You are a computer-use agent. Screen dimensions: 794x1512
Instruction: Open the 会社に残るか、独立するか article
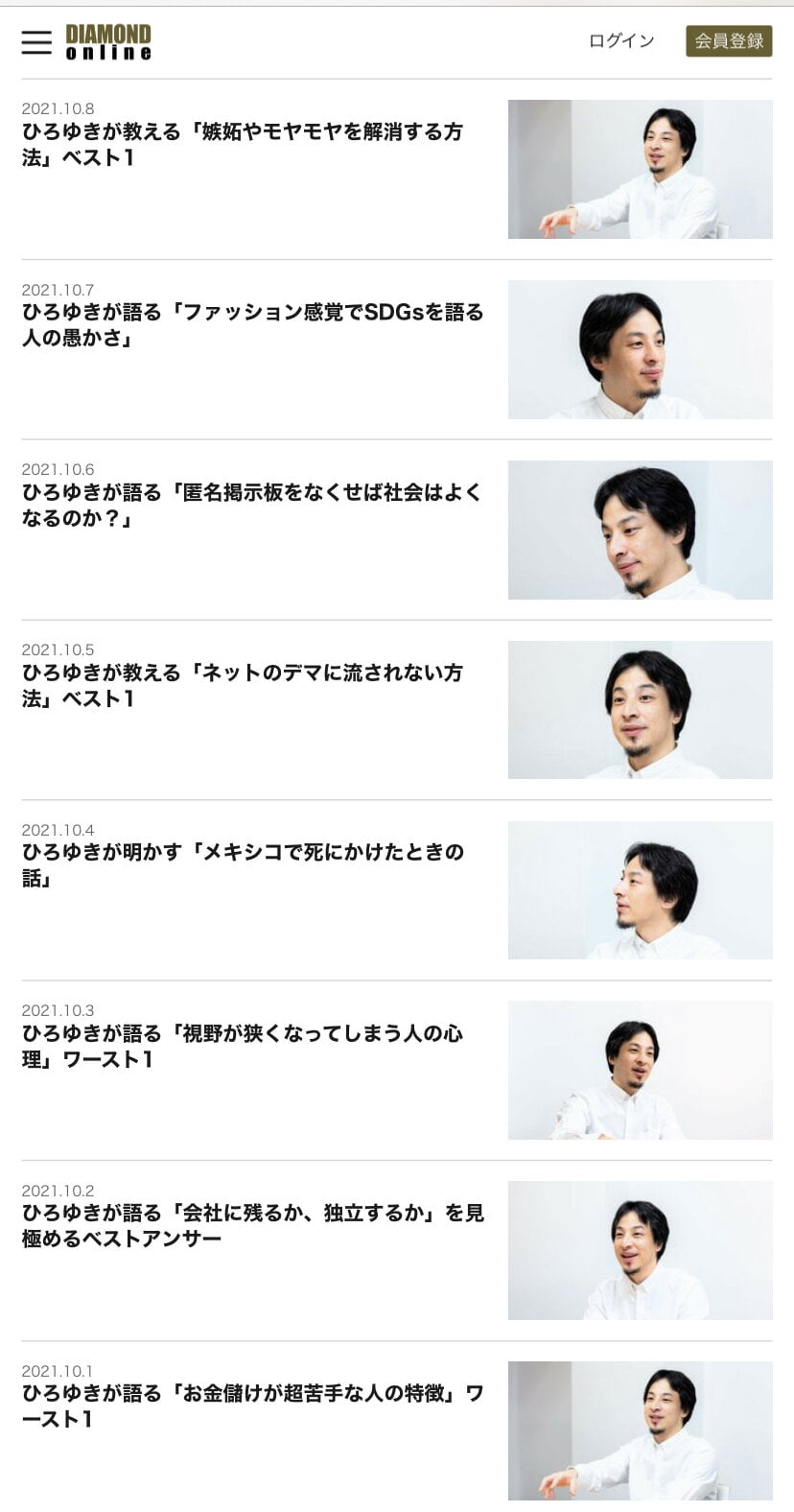point(253,1225)
